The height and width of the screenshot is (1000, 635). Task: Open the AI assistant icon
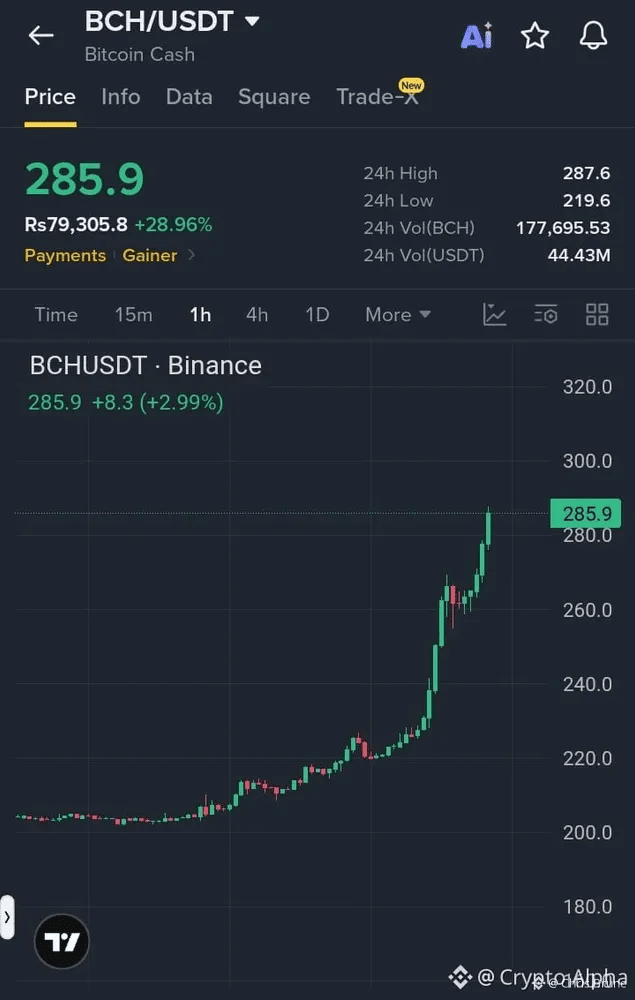point(476,36)
